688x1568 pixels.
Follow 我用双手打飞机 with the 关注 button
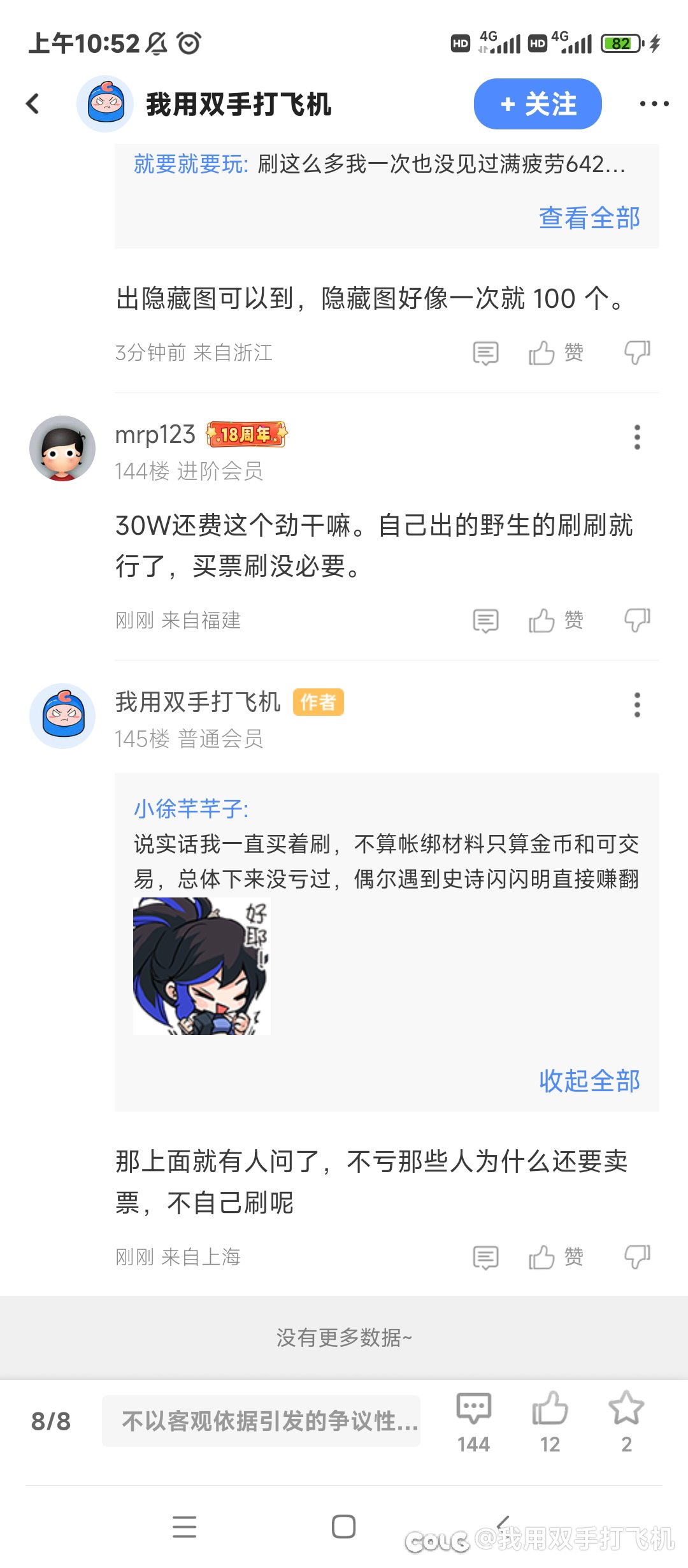pyautogui.click(x=538, y=104)
